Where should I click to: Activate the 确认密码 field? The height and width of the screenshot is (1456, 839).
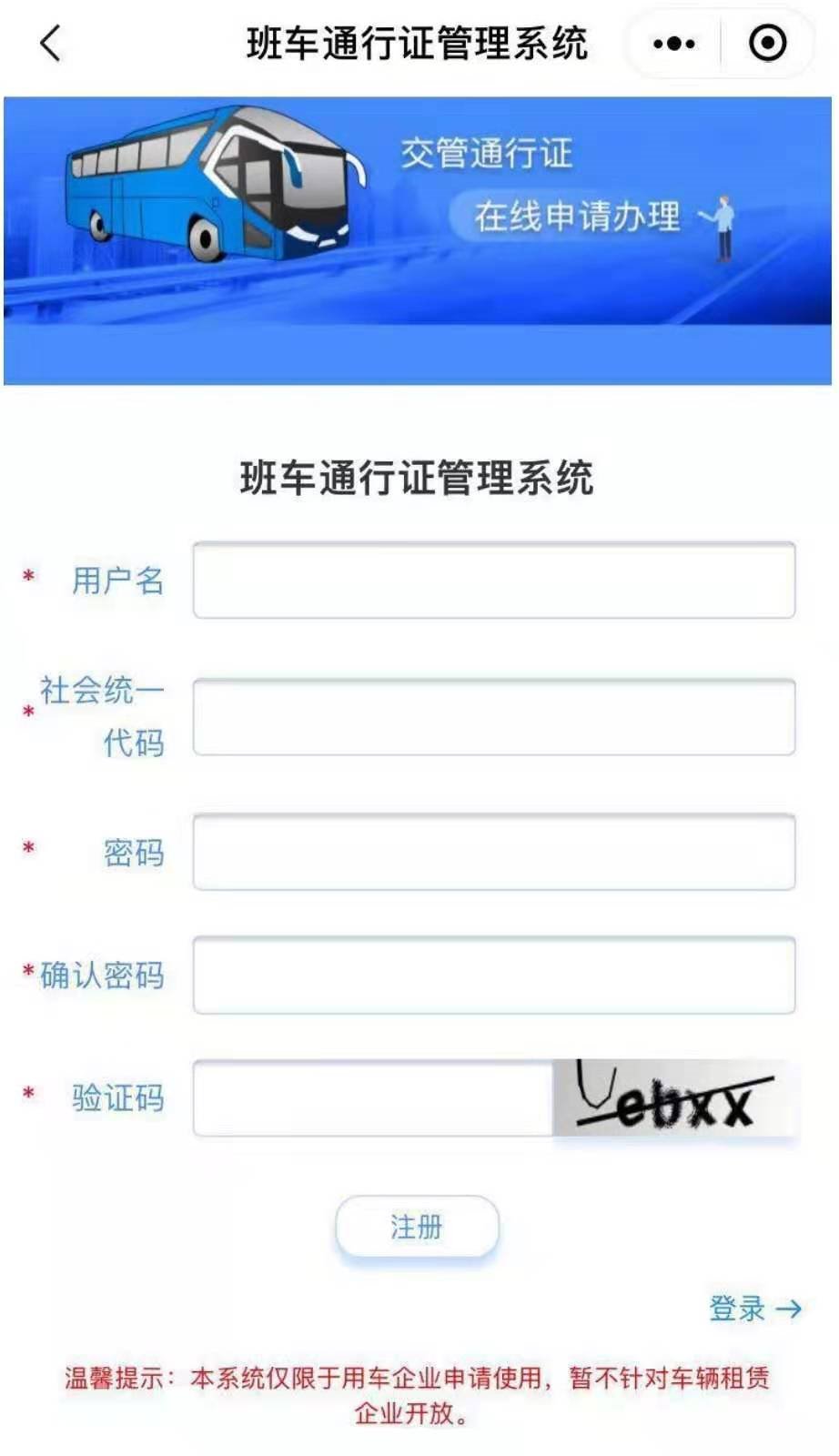pos(493,975)
